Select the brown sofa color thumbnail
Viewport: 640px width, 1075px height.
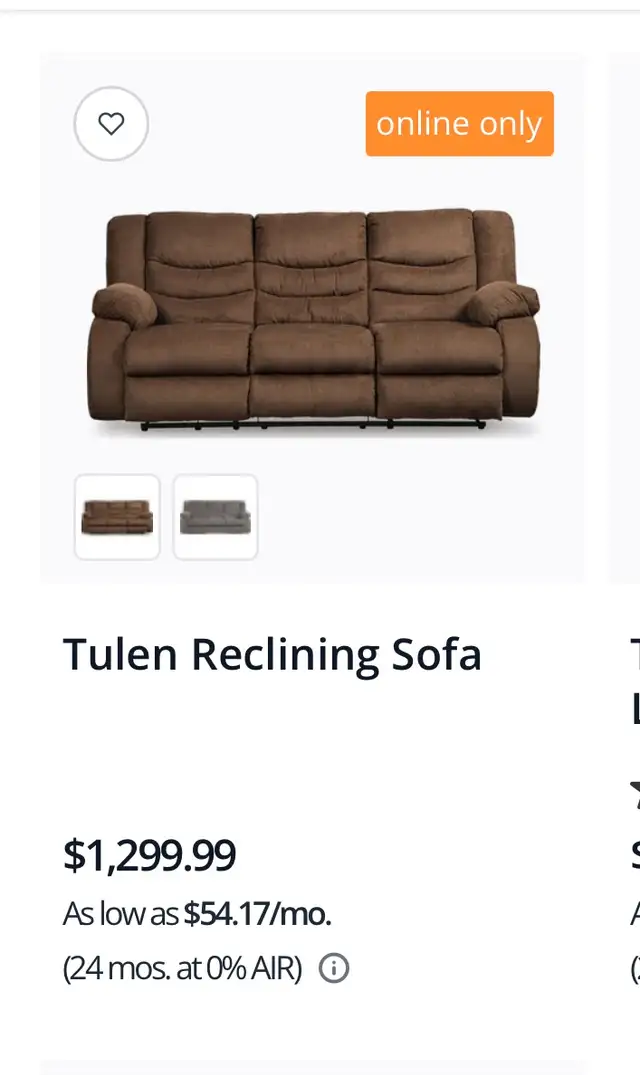point(117,517)
